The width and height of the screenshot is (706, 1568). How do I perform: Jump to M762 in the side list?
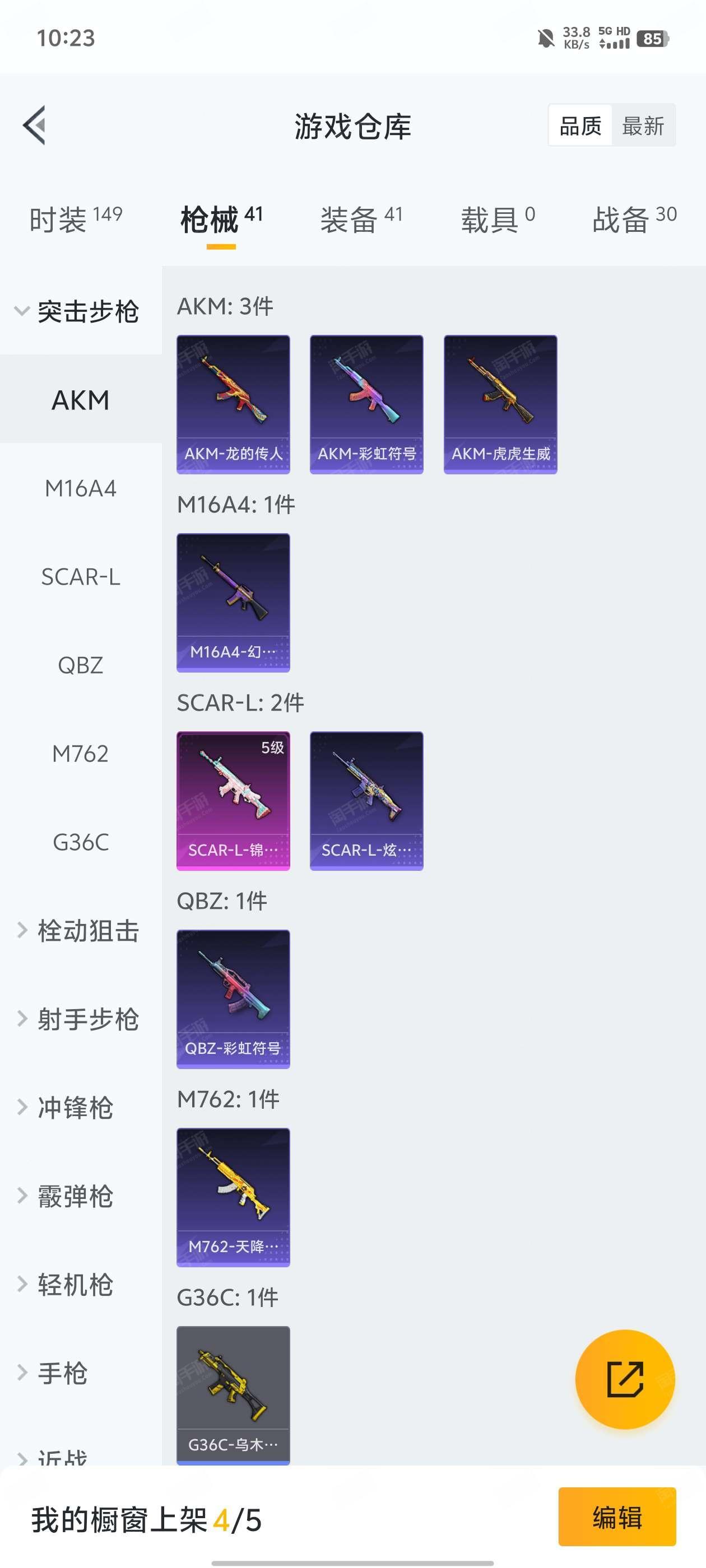coord(81,754)
